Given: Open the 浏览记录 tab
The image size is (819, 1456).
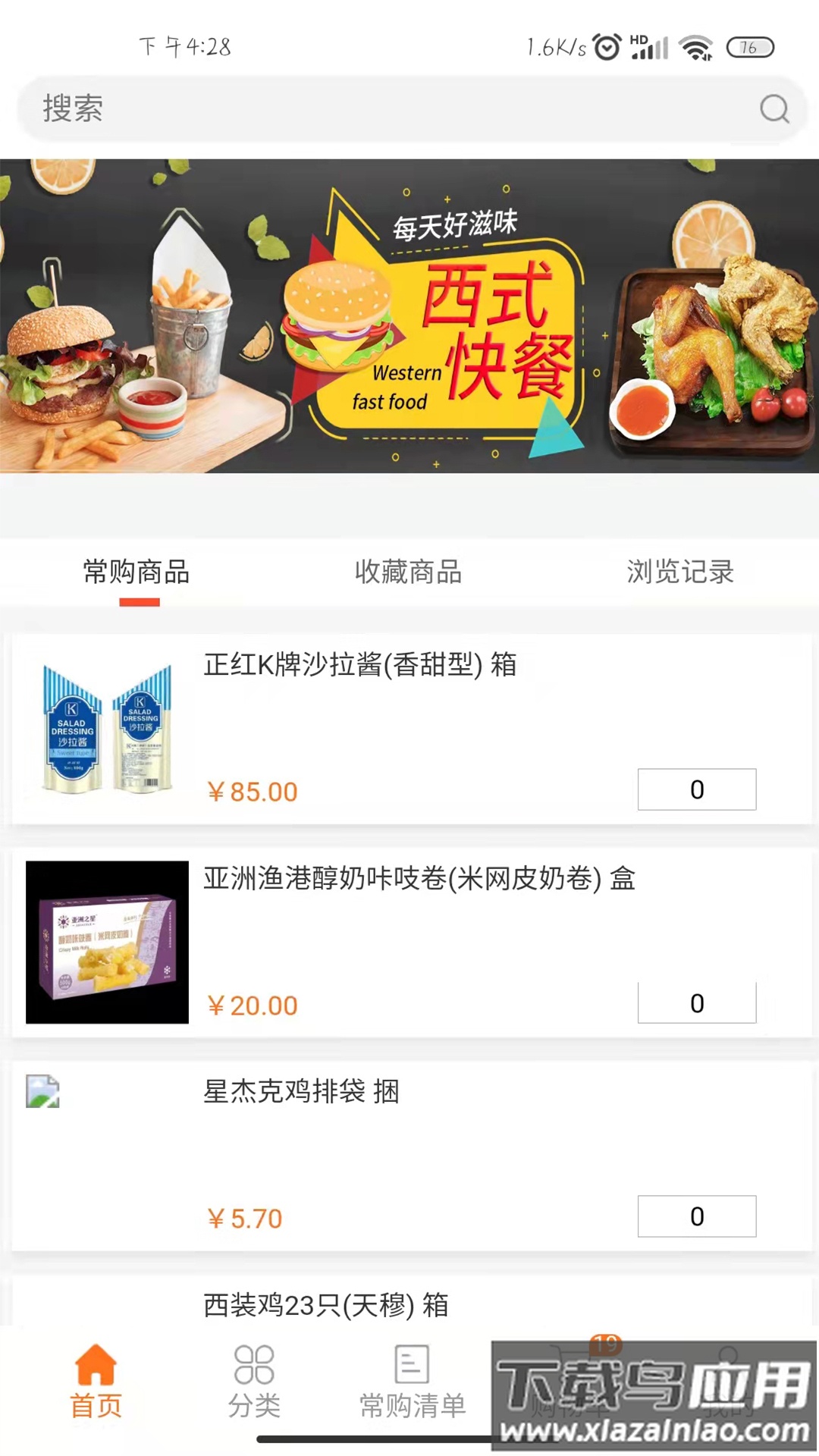Looking at the screenshot, I should [x=680, y=573].
